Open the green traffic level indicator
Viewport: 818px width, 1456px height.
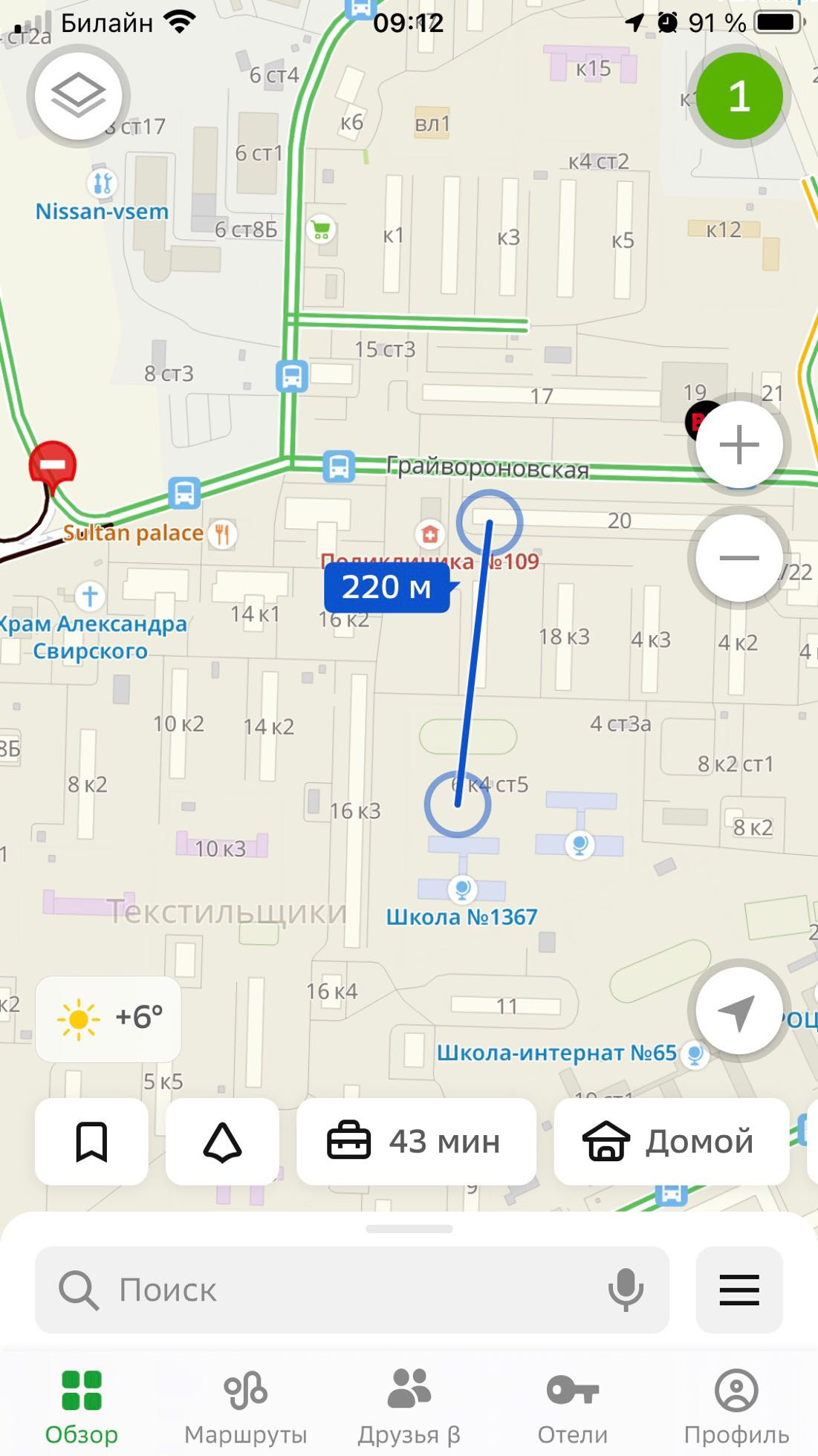click(739, 96)
